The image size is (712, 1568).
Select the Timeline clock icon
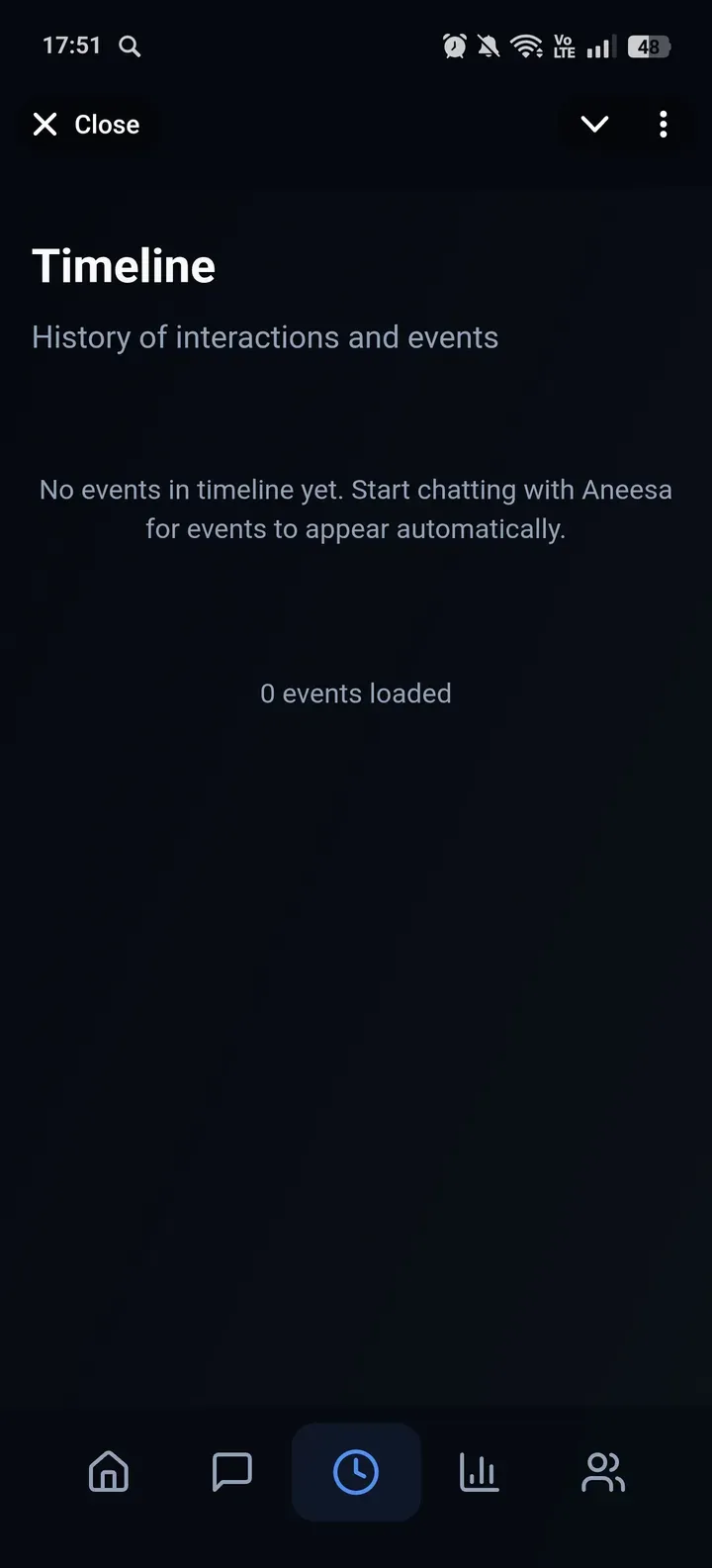pos(356,1472)
